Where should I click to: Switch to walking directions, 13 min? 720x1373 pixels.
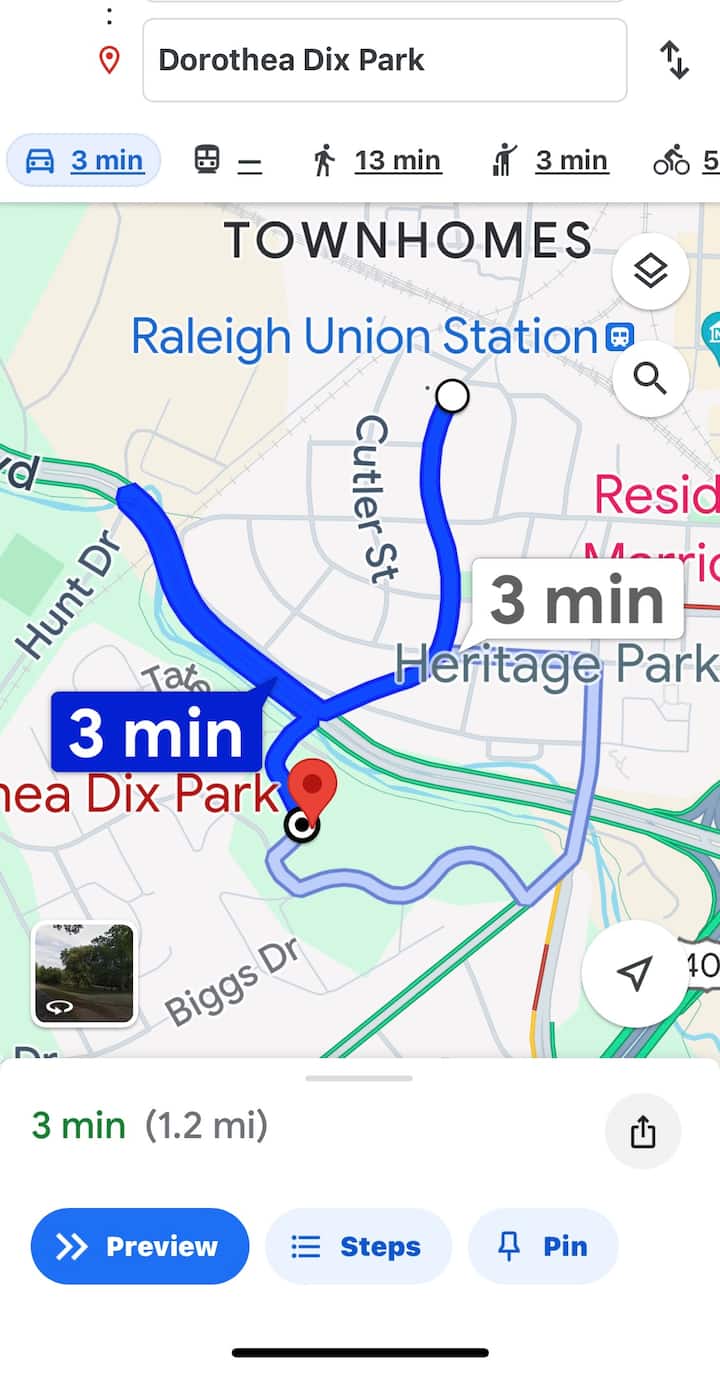[x=377, y=160]
